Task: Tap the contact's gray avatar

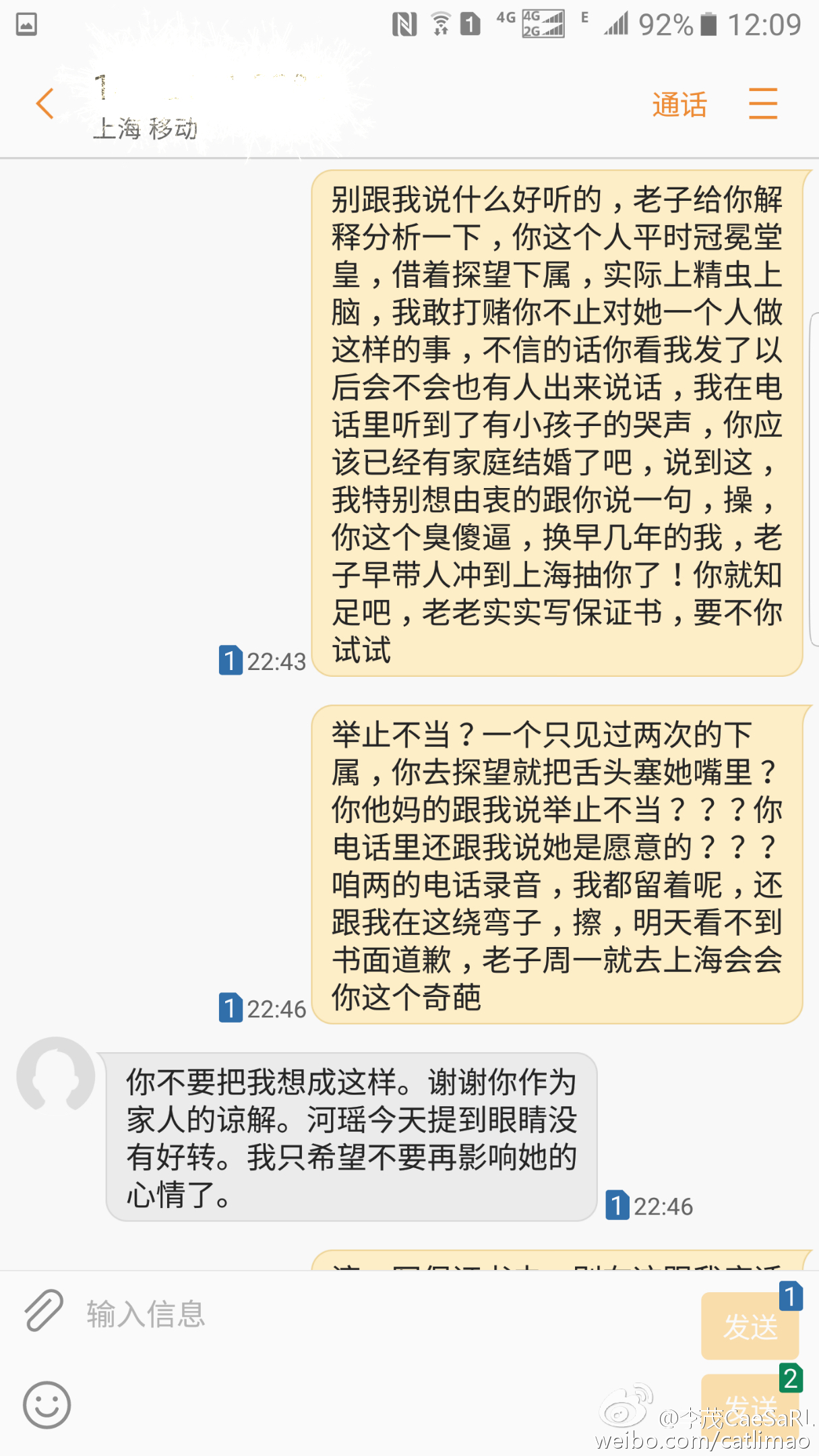Action: point(56,1074)
